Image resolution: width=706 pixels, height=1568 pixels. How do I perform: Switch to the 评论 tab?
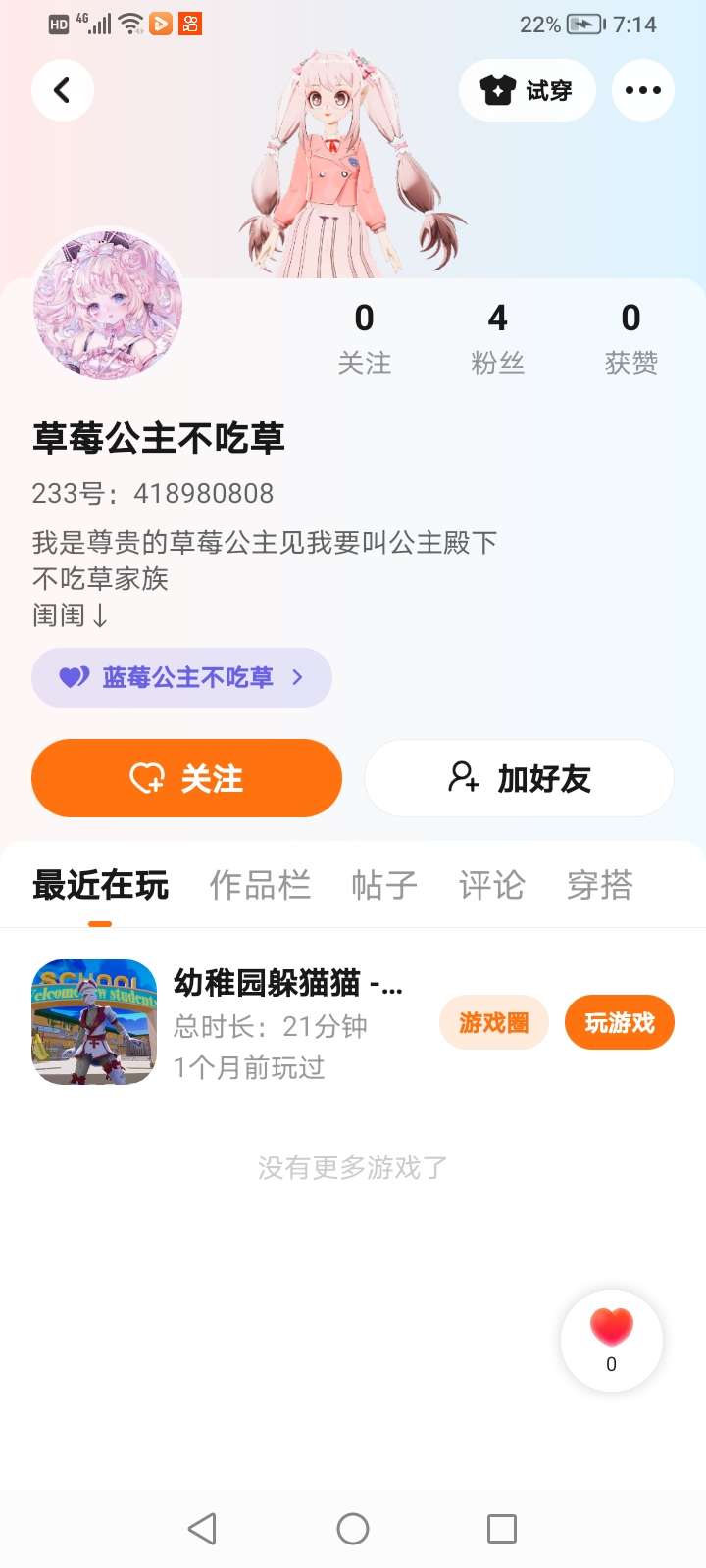492,885
